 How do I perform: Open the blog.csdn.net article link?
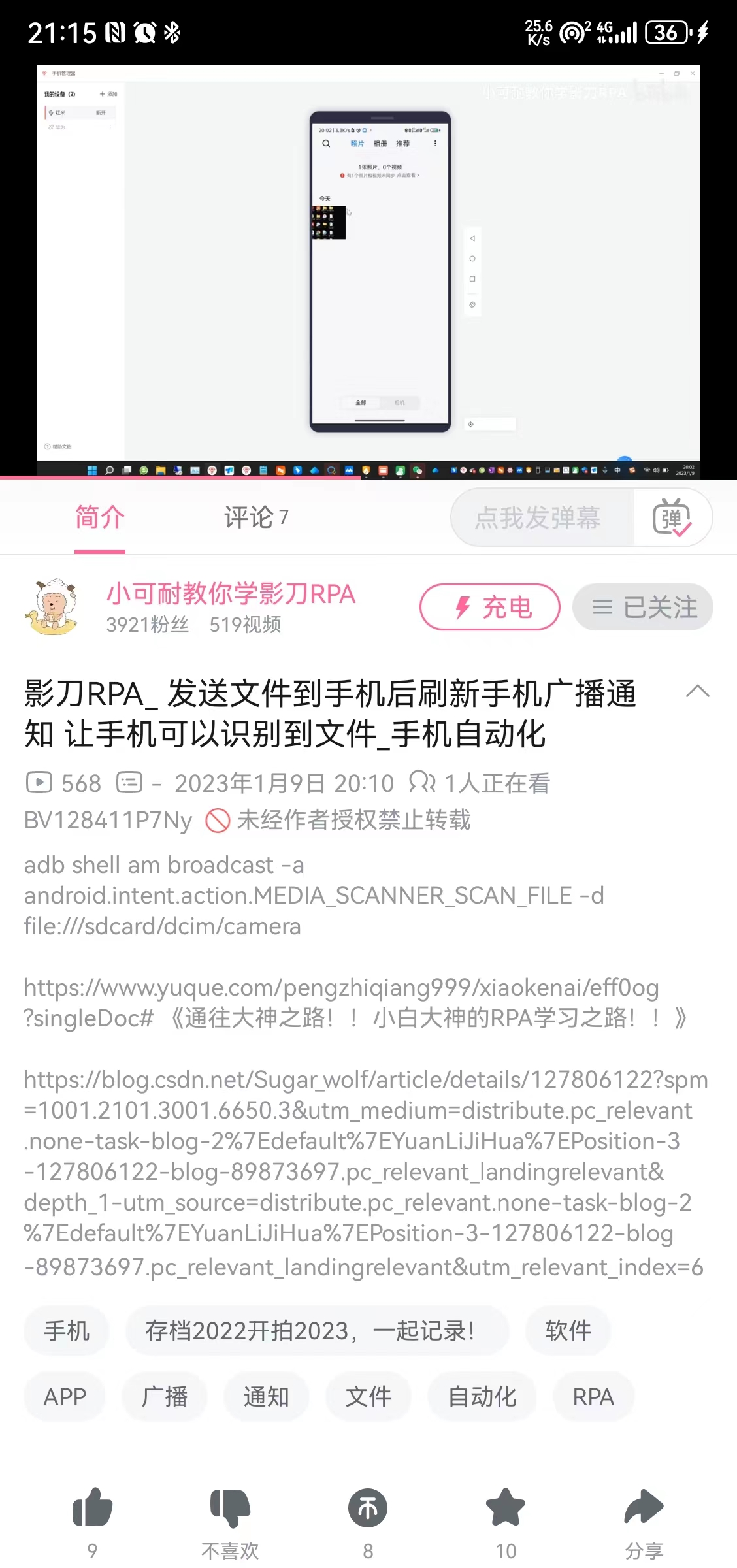pyautogui.click(x=366, y=1172)
